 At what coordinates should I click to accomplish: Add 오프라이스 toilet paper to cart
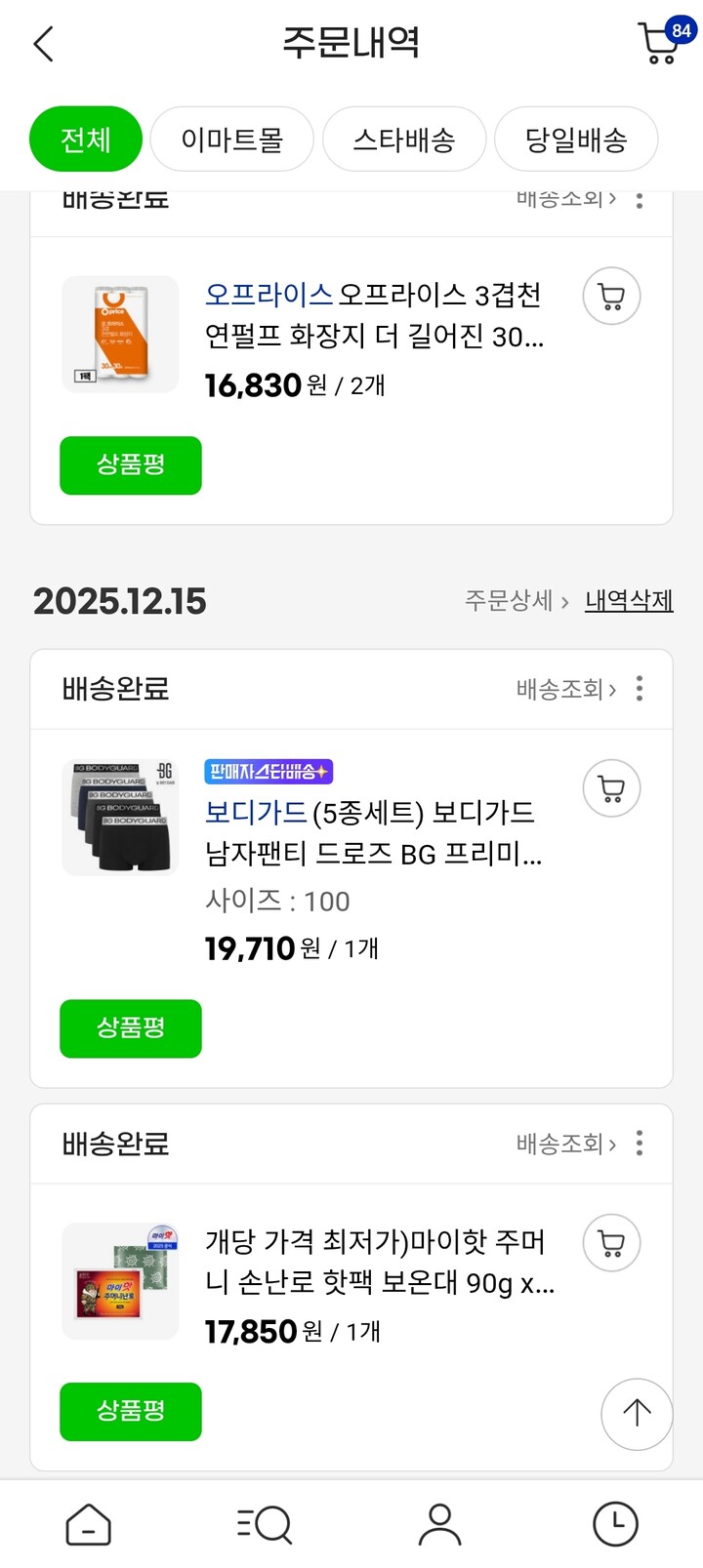pos(611,296)
